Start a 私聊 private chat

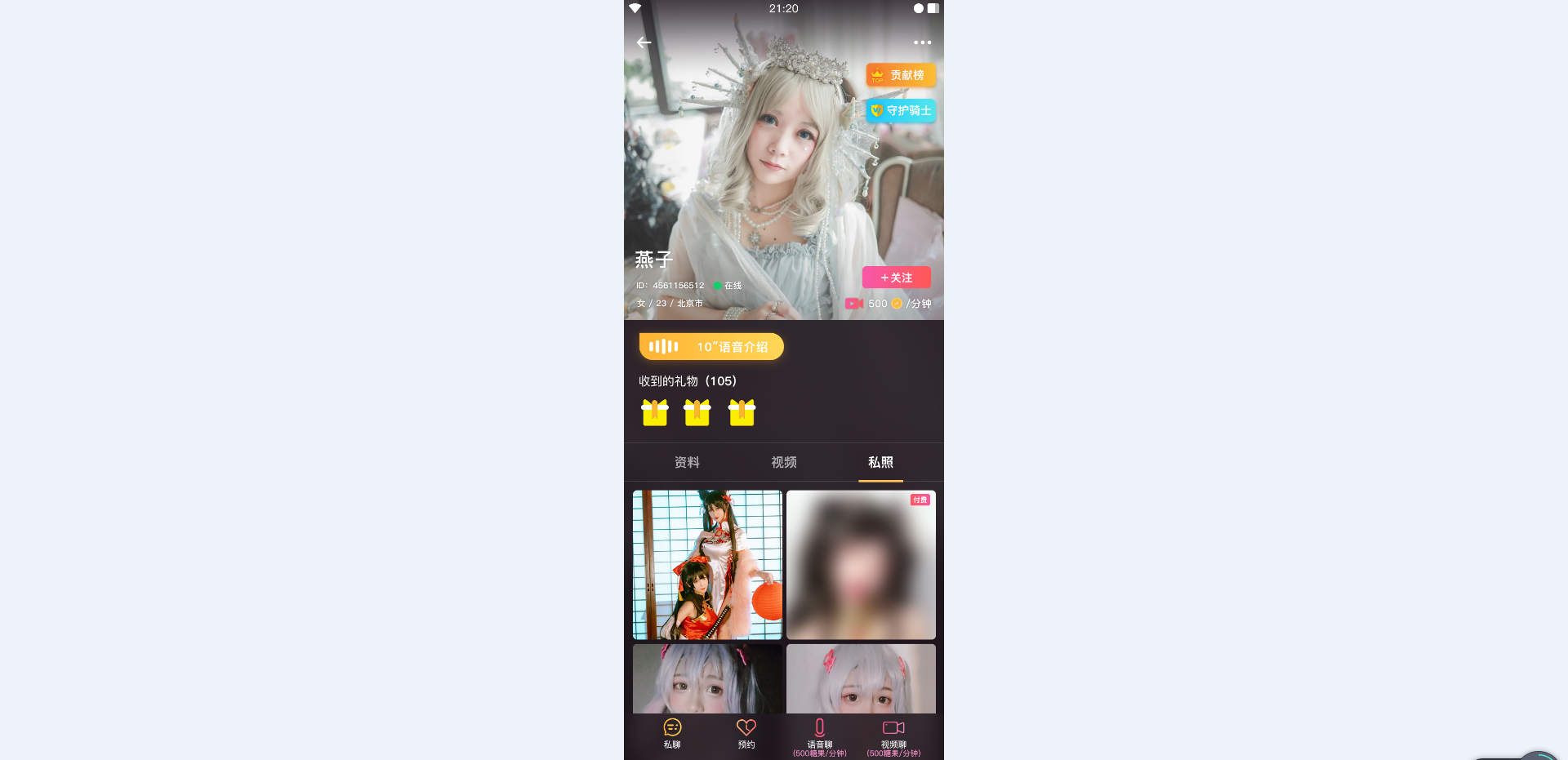point(672,732)
